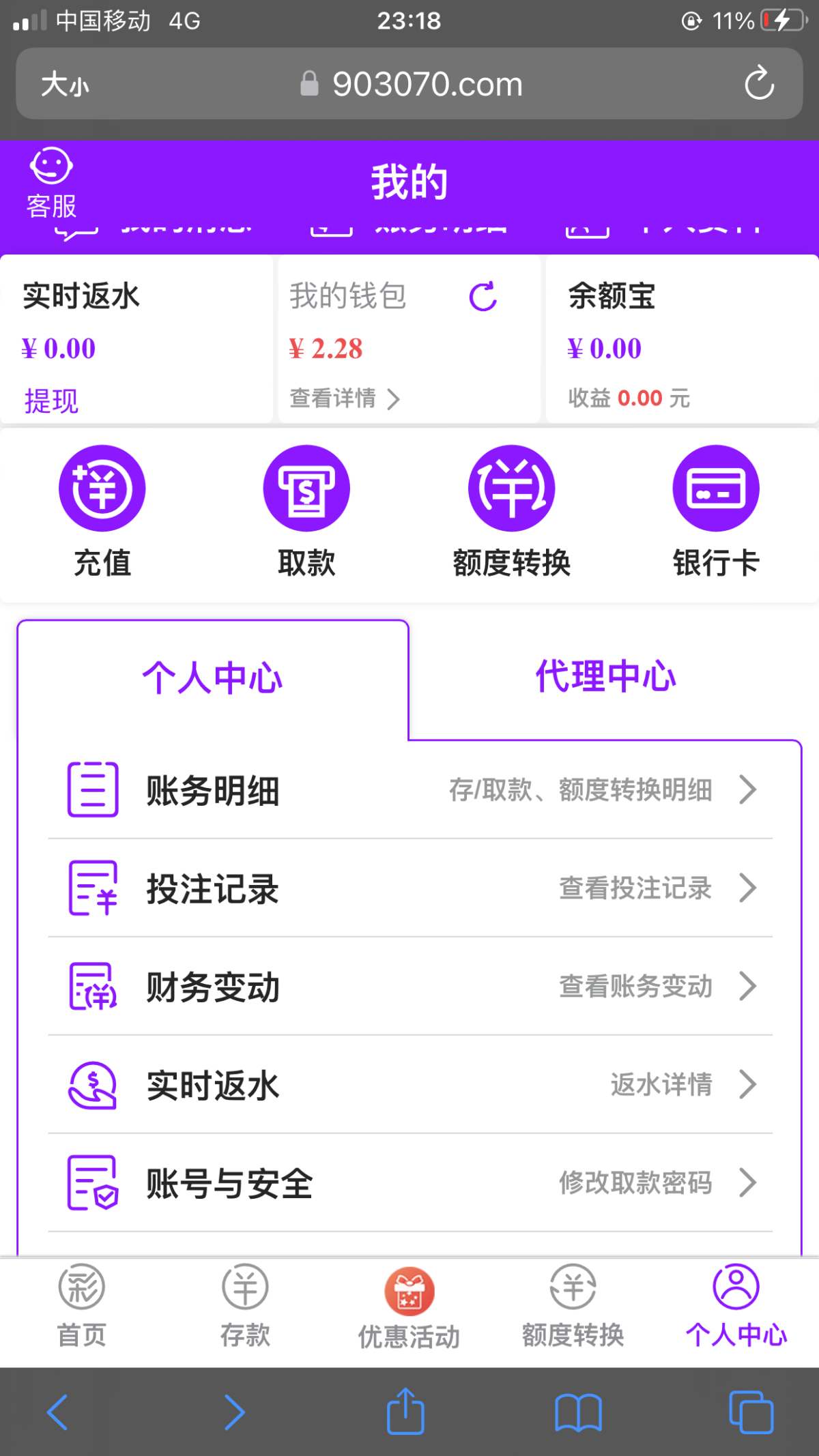Open 财务变动 row
This screenshot has height=1456, width=819.
point(410,987)
